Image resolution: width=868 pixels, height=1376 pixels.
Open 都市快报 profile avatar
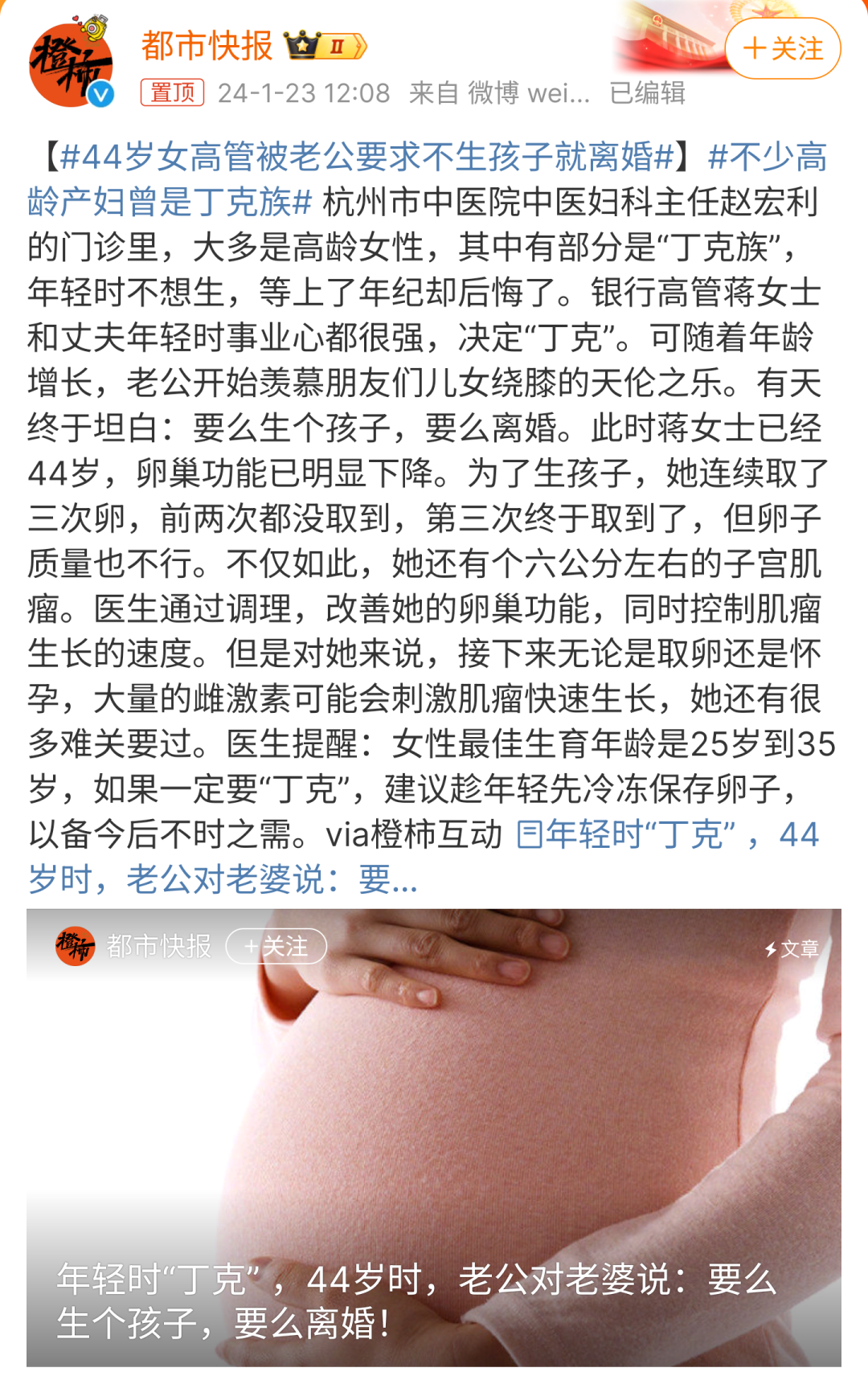pos(71,64)
